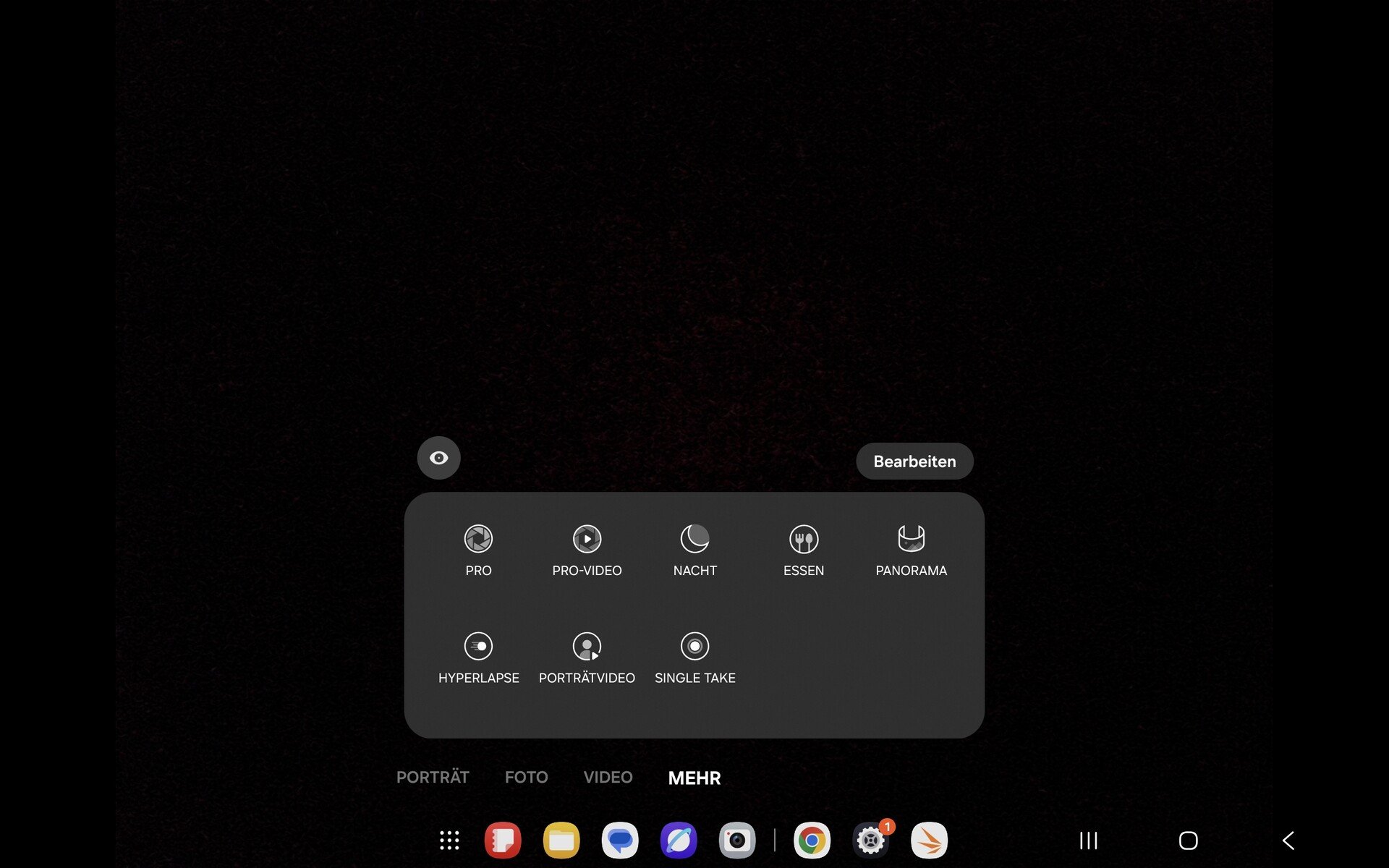1389x868 pixels.
Task: Tap the Bearbeiten button
Action: click(914, 461)
